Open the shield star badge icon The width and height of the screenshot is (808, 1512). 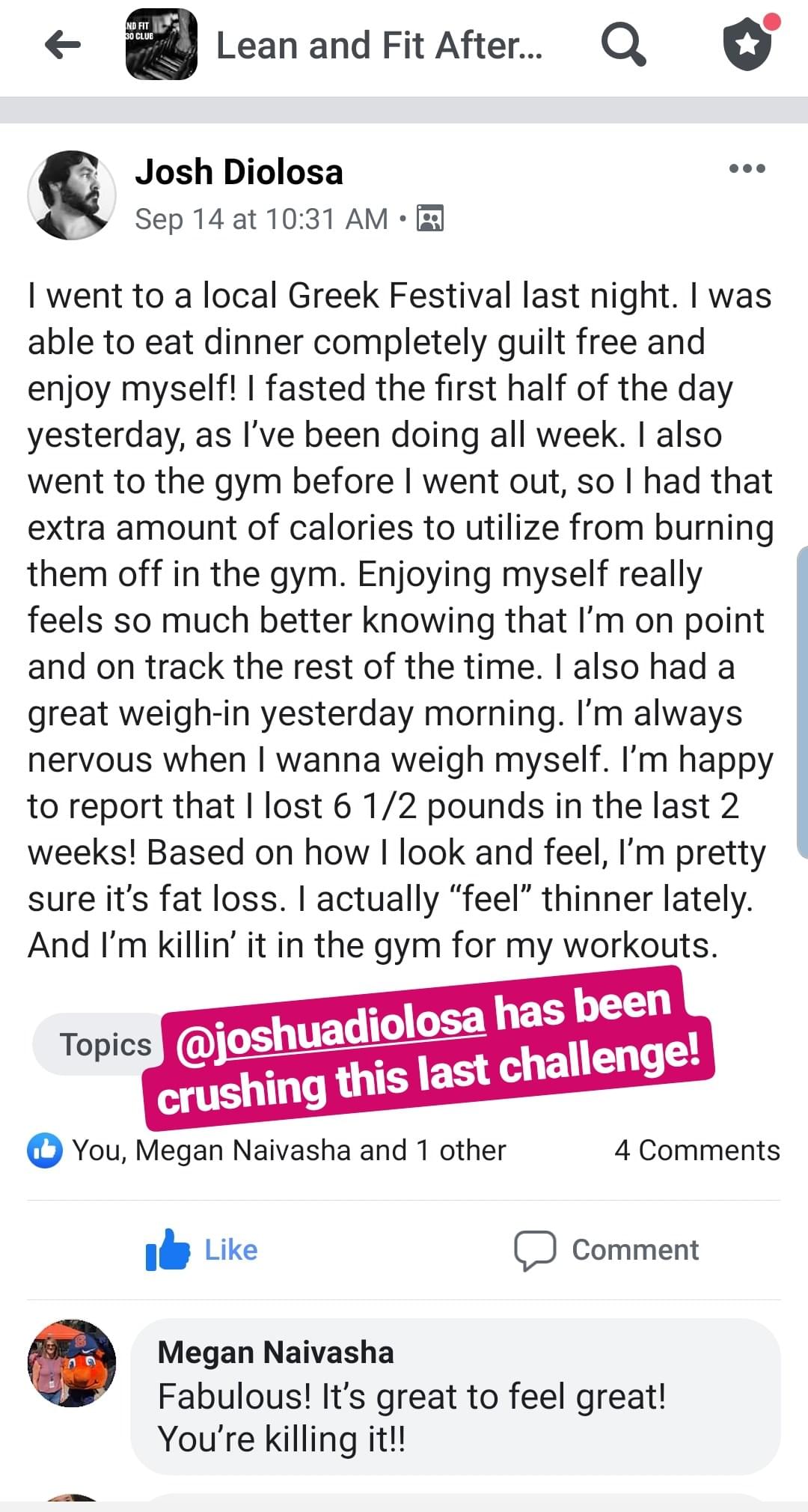[747, 45]
